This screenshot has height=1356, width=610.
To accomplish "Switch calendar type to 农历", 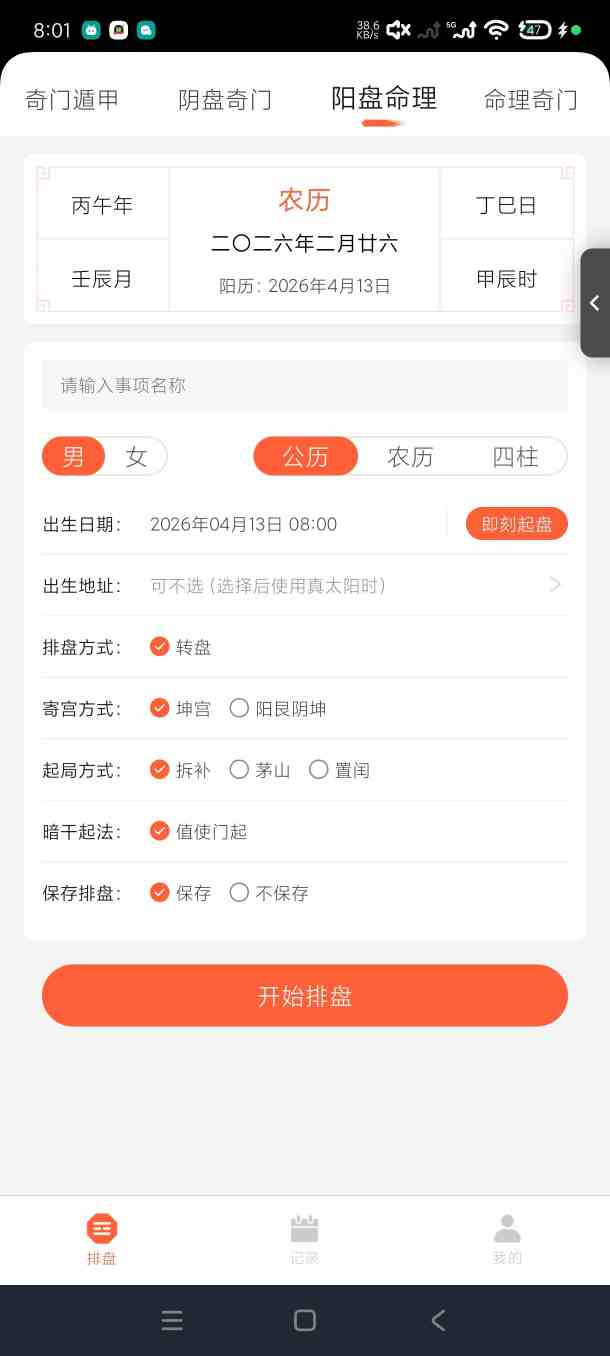I will tap(410, 457).
